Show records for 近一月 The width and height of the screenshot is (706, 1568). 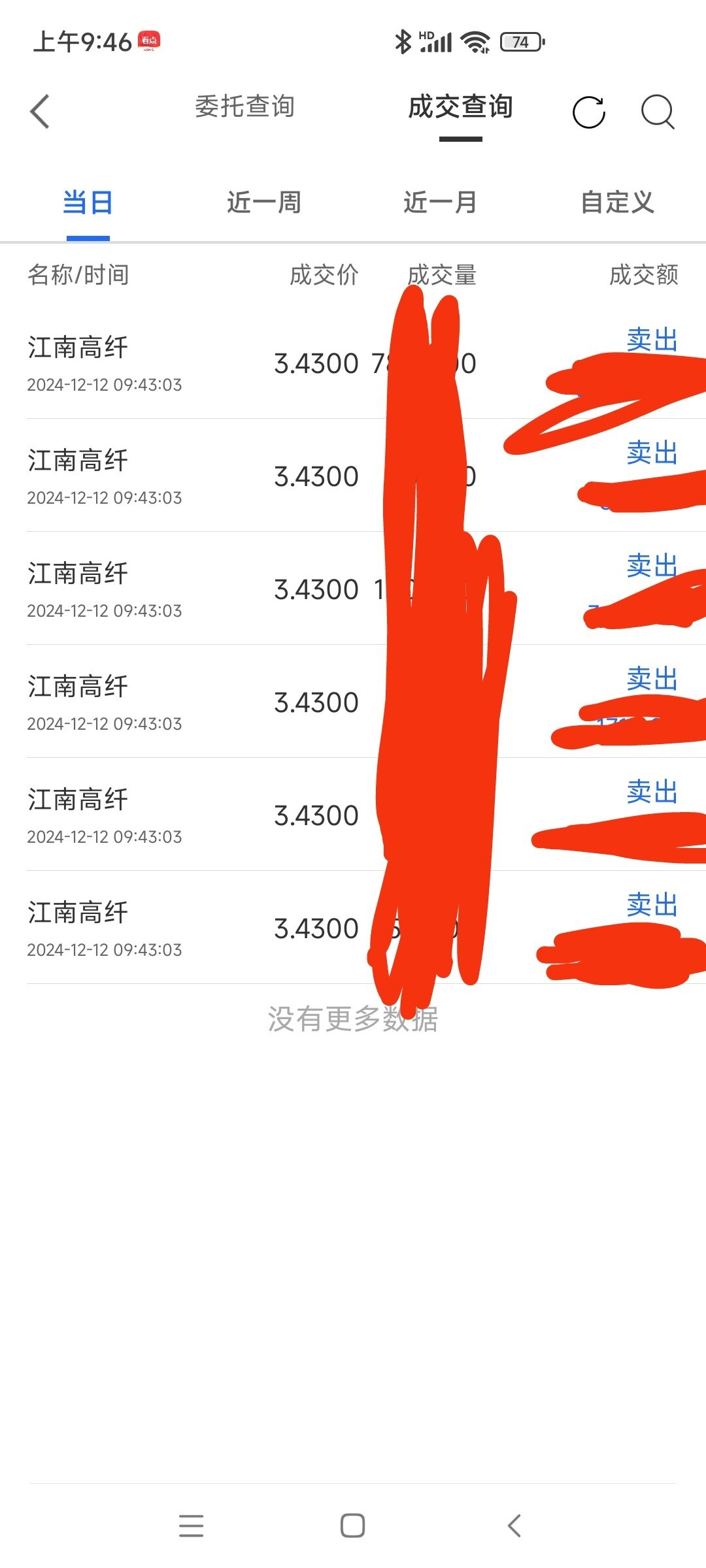click(441, 203)
